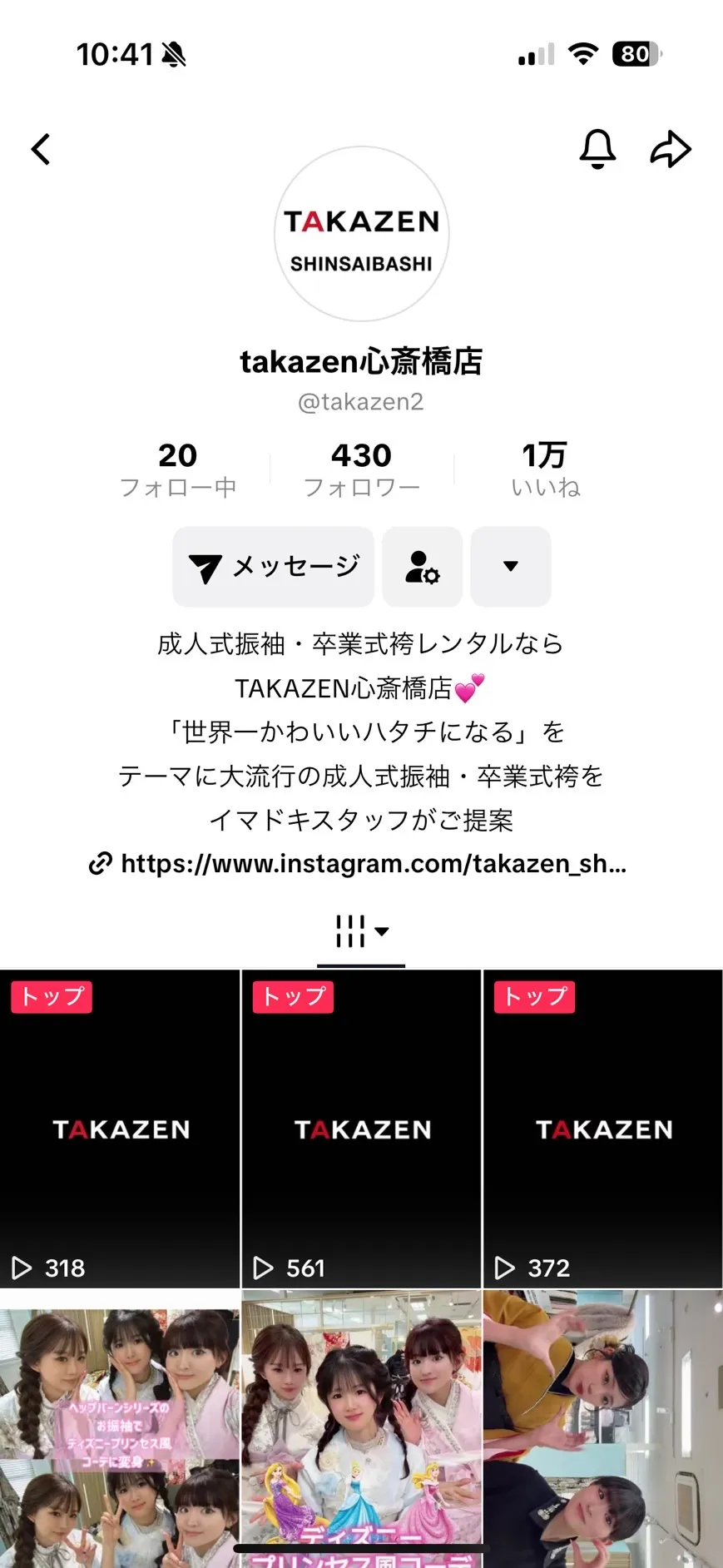Open the notifications bell for this account

tap(597, 150)
